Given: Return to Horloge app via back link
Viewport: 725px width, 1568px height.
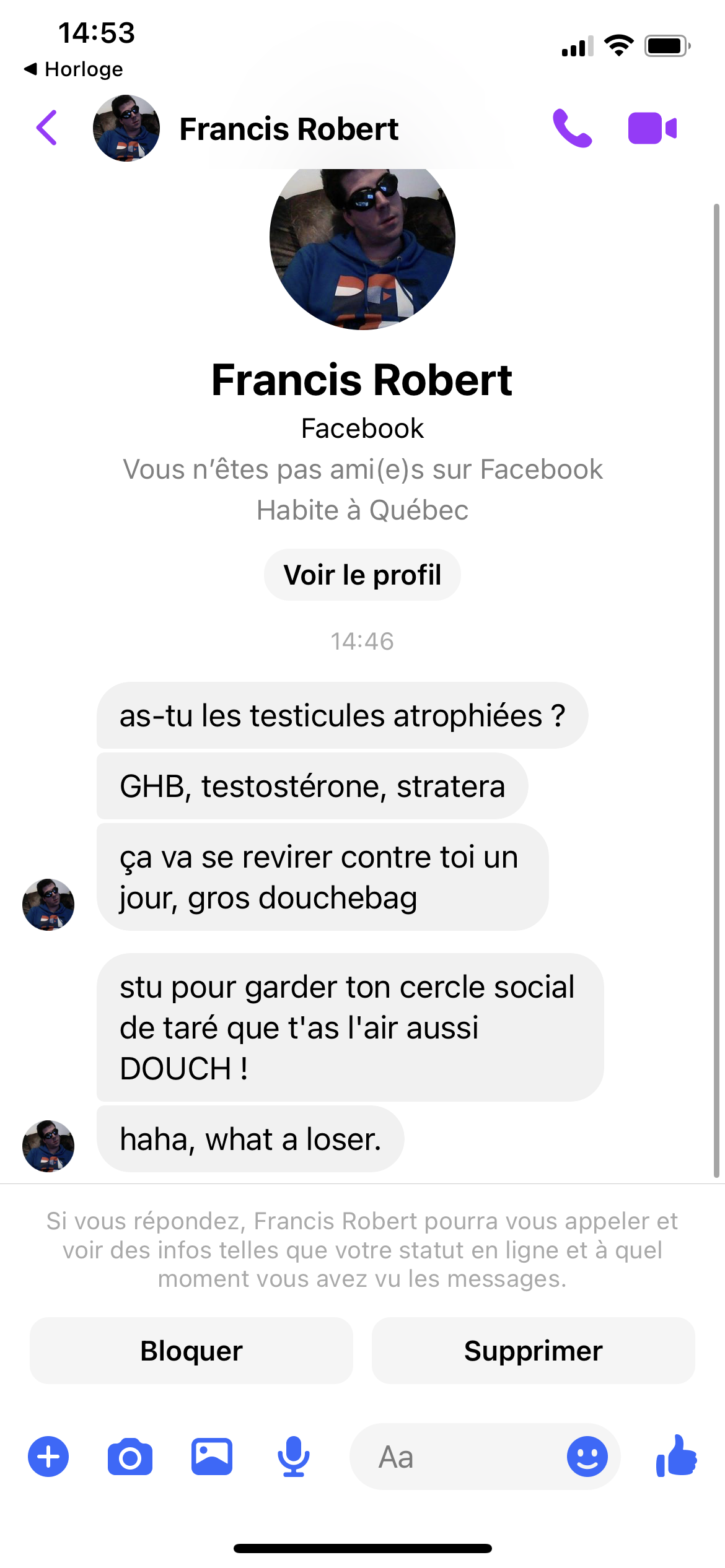Looking at the screenshot, I should pos(73,69).
